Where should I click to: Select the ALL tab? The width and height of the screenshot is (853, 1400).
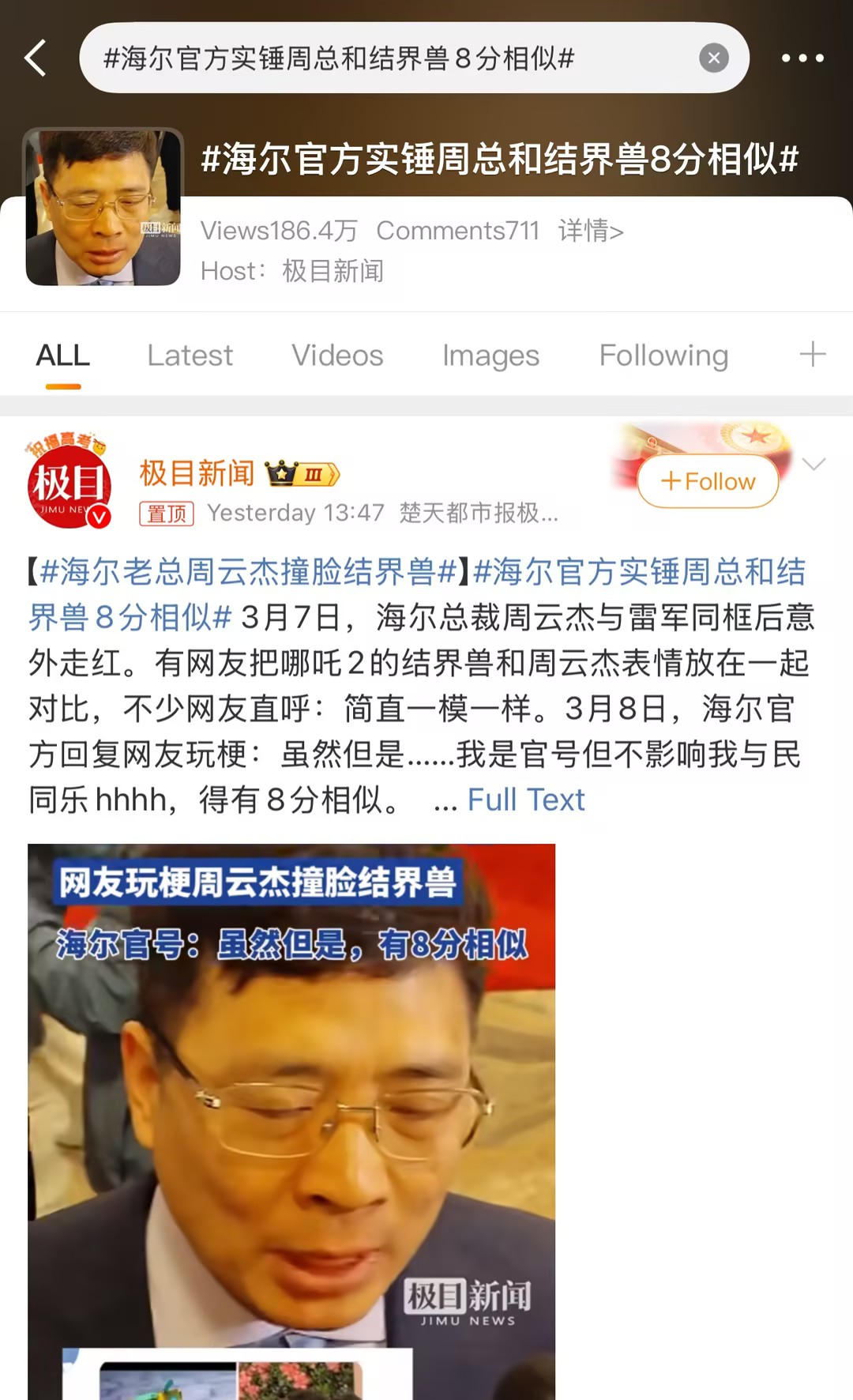pos(63,356)
